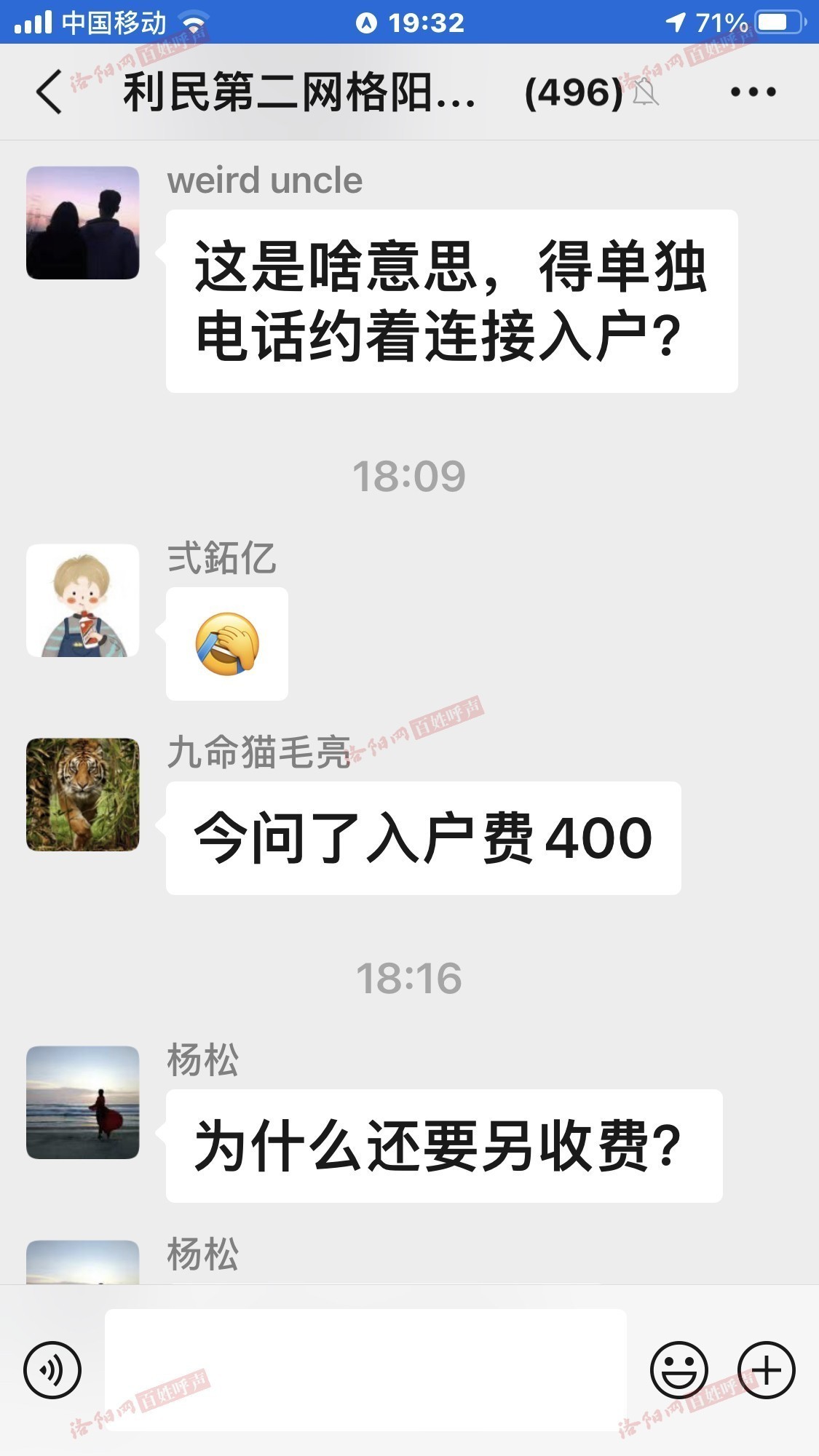The height and width of the screenshot is (1456, 819).
Task: View weird uncle's profile avatar
Action: coord(83,223)
